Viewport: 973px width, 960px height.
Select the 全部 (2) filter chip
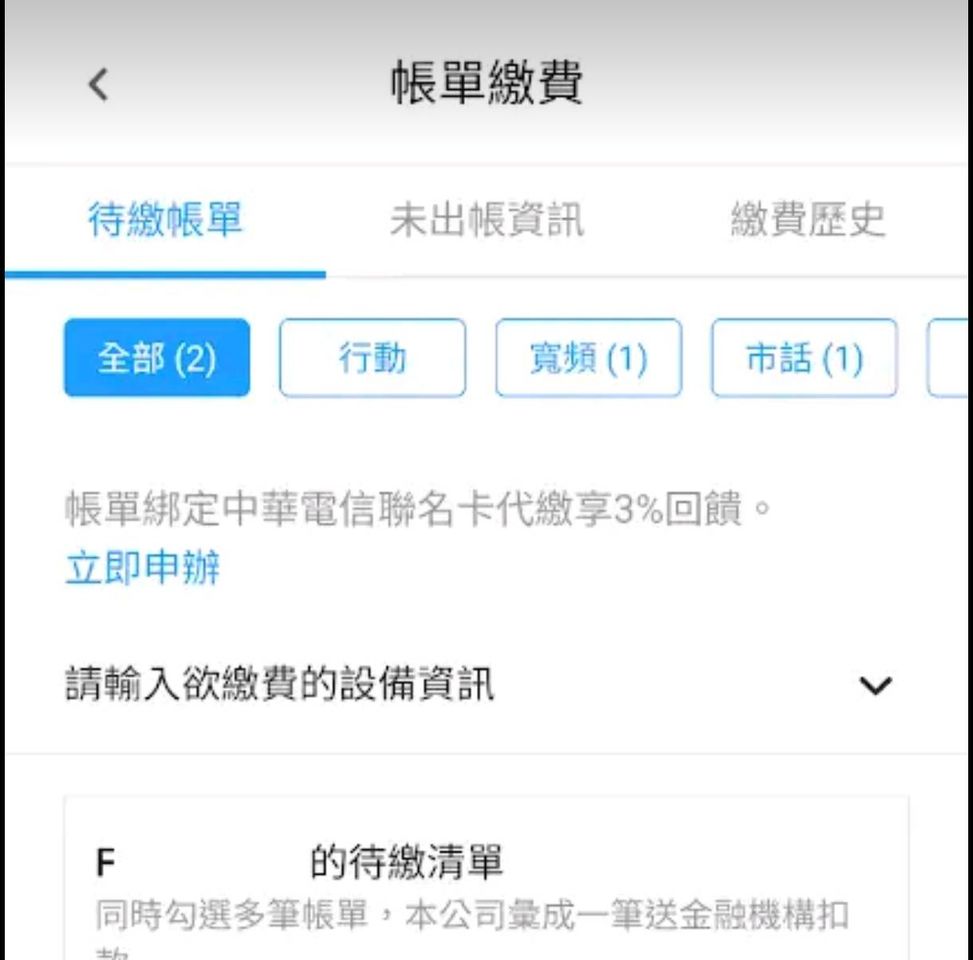point(157,358)
